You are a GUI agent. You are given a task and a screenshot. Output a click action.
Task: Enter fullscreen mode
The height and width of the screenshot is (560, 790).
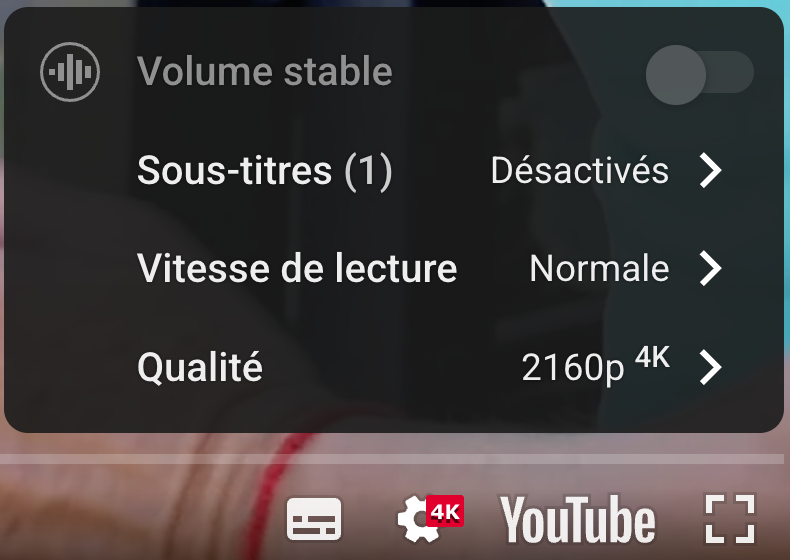[729, 520]
